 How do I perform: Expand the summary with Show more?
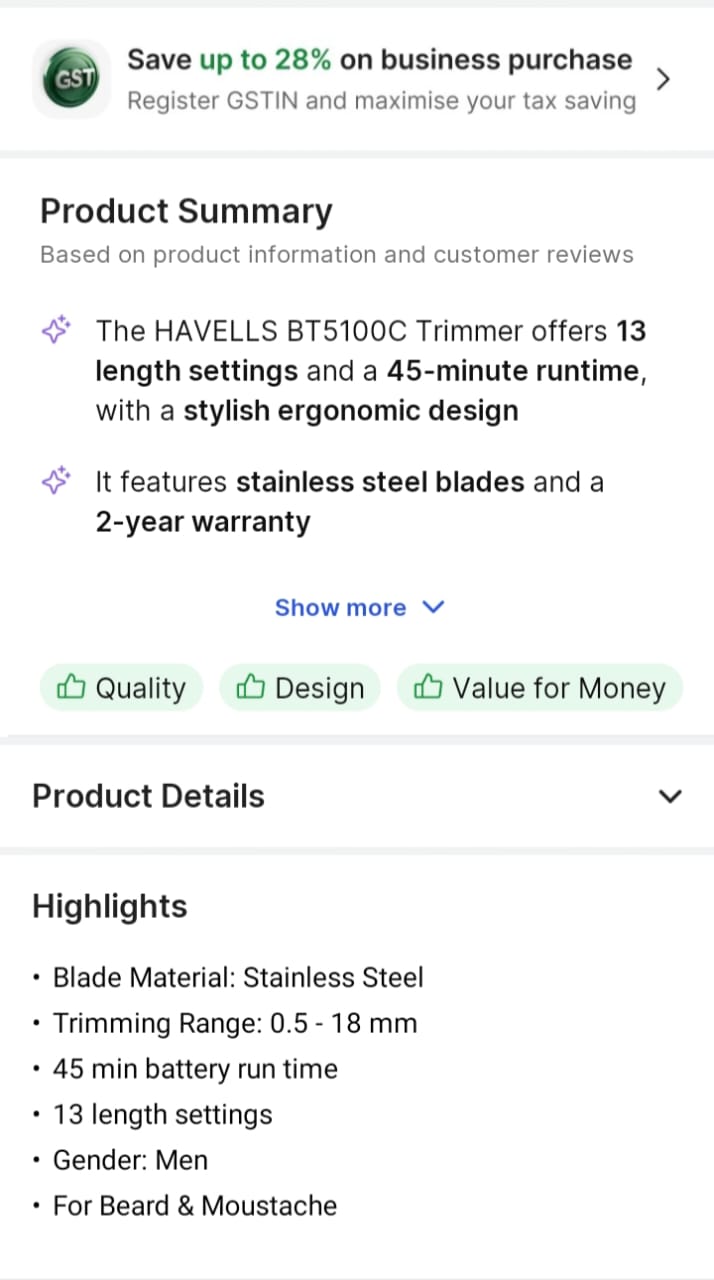(x=358, y=608)
